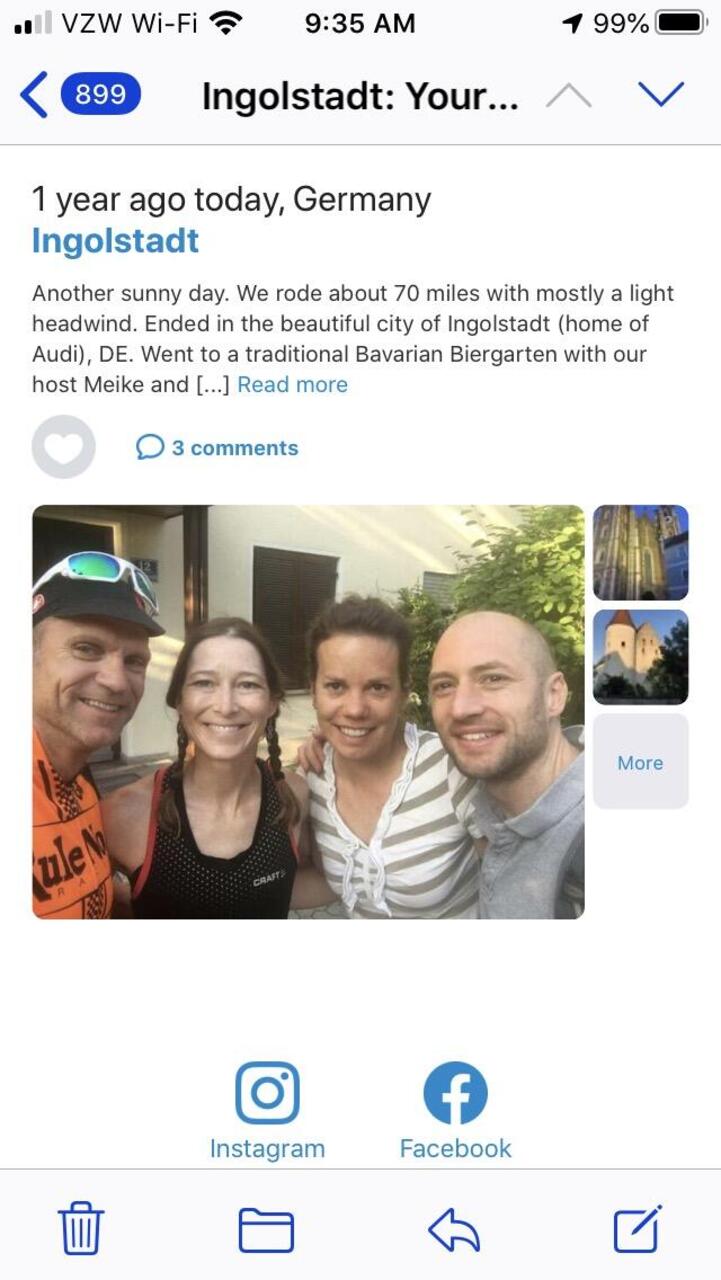721x1280 pixels.
Task: Compose a new email
Action: tap(637, 1228)
